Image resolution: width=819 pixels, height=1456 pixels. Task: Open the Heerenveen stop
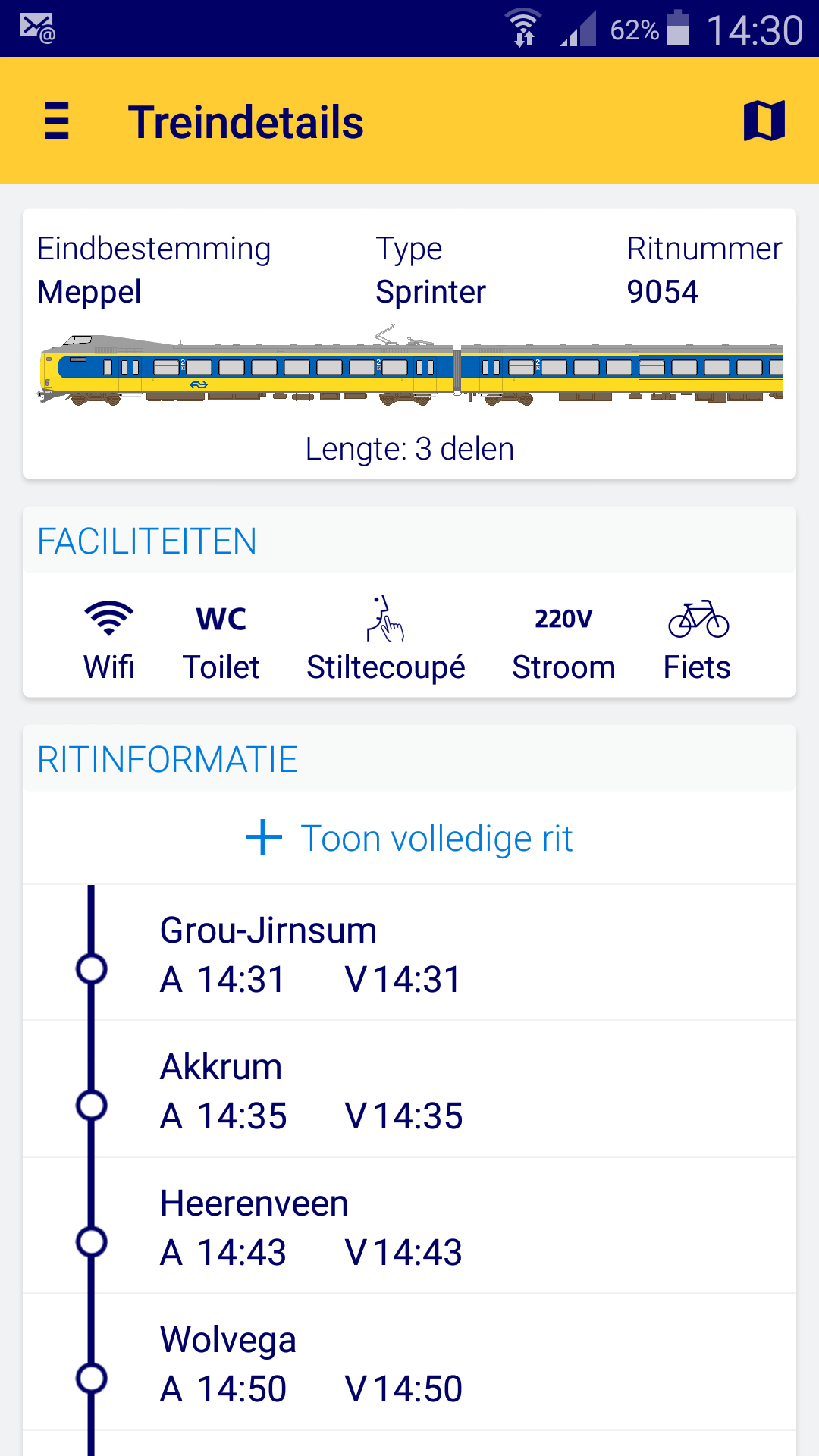pyautogui.click(x=409, y=1227)
